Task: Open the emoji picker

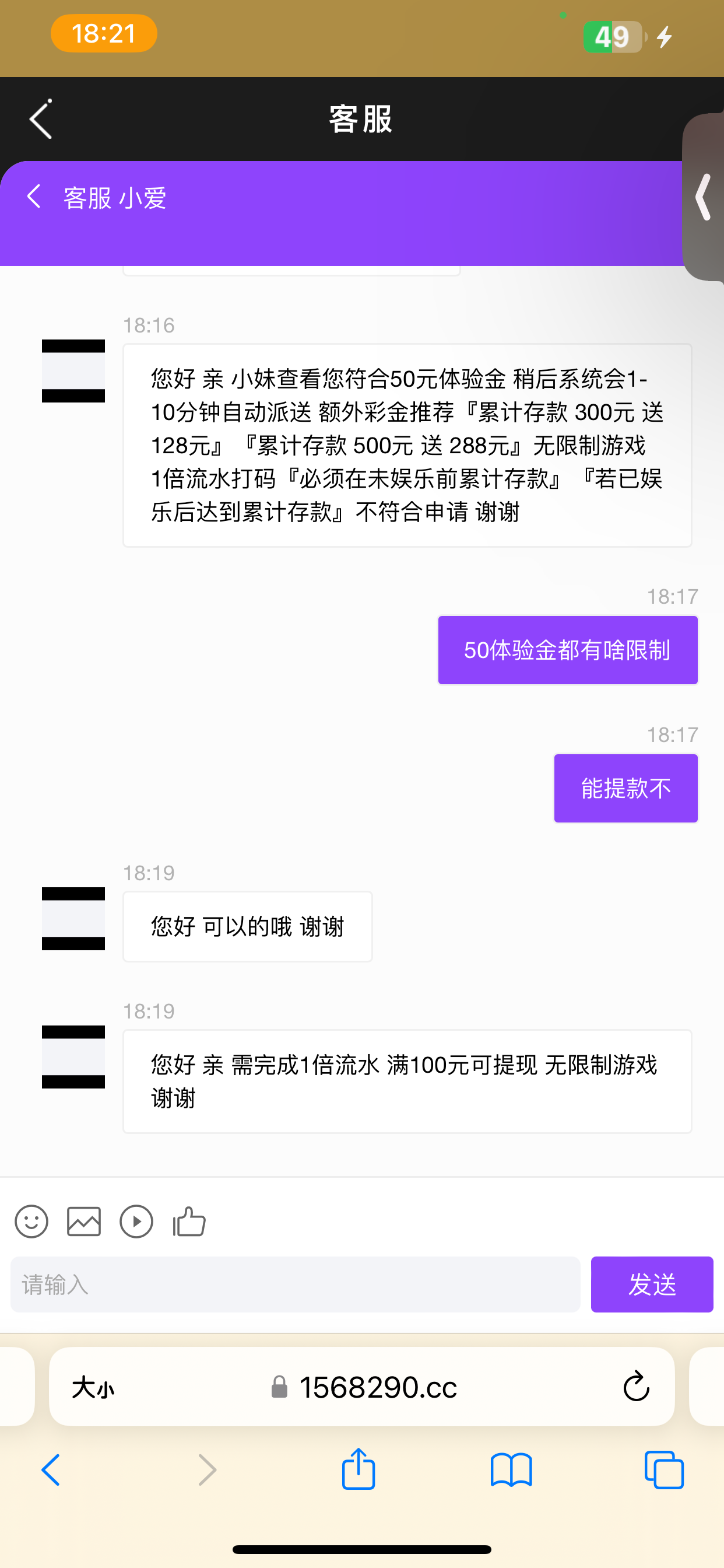Action: coord(31,1221)
